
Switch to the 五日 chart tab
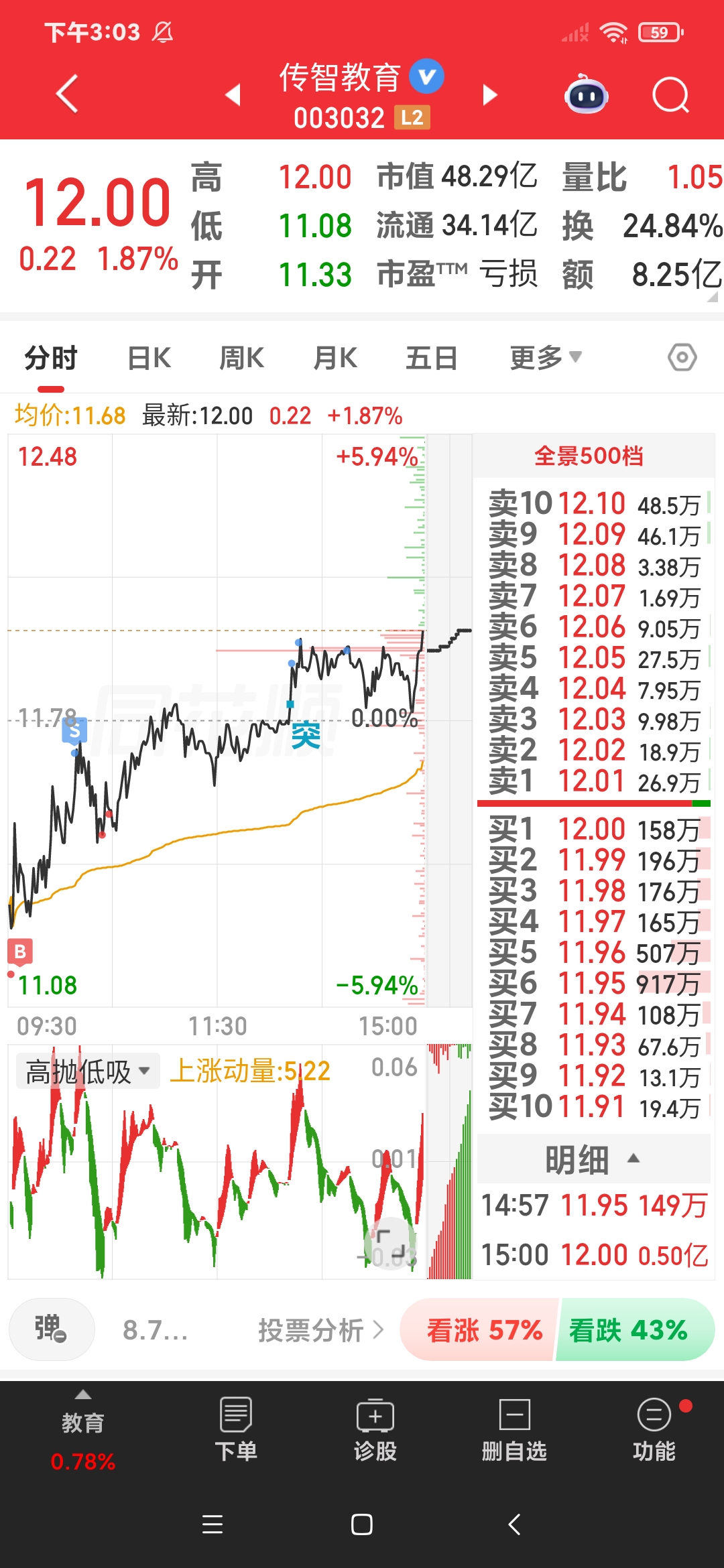tap(432, 358)
